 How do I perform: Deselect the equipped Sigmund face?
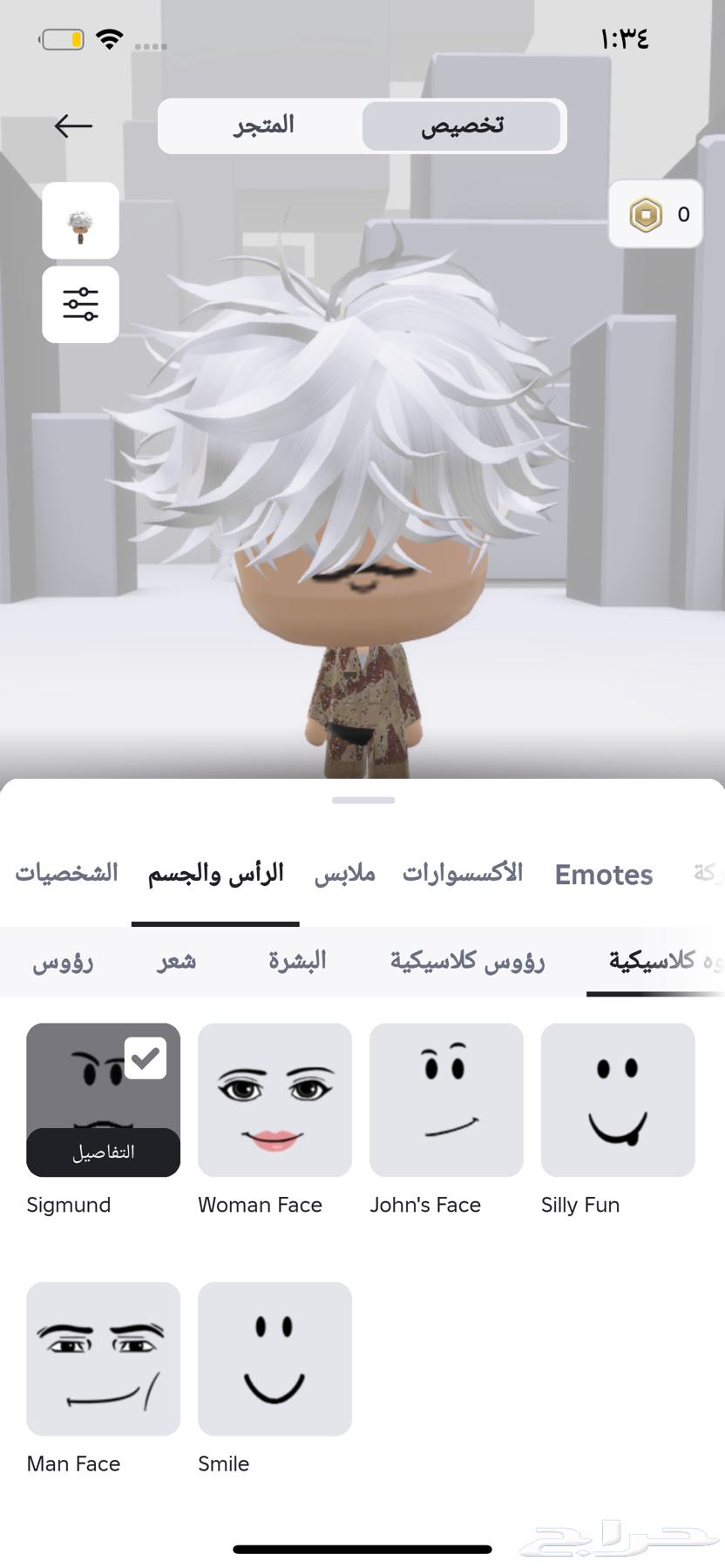102,1099
